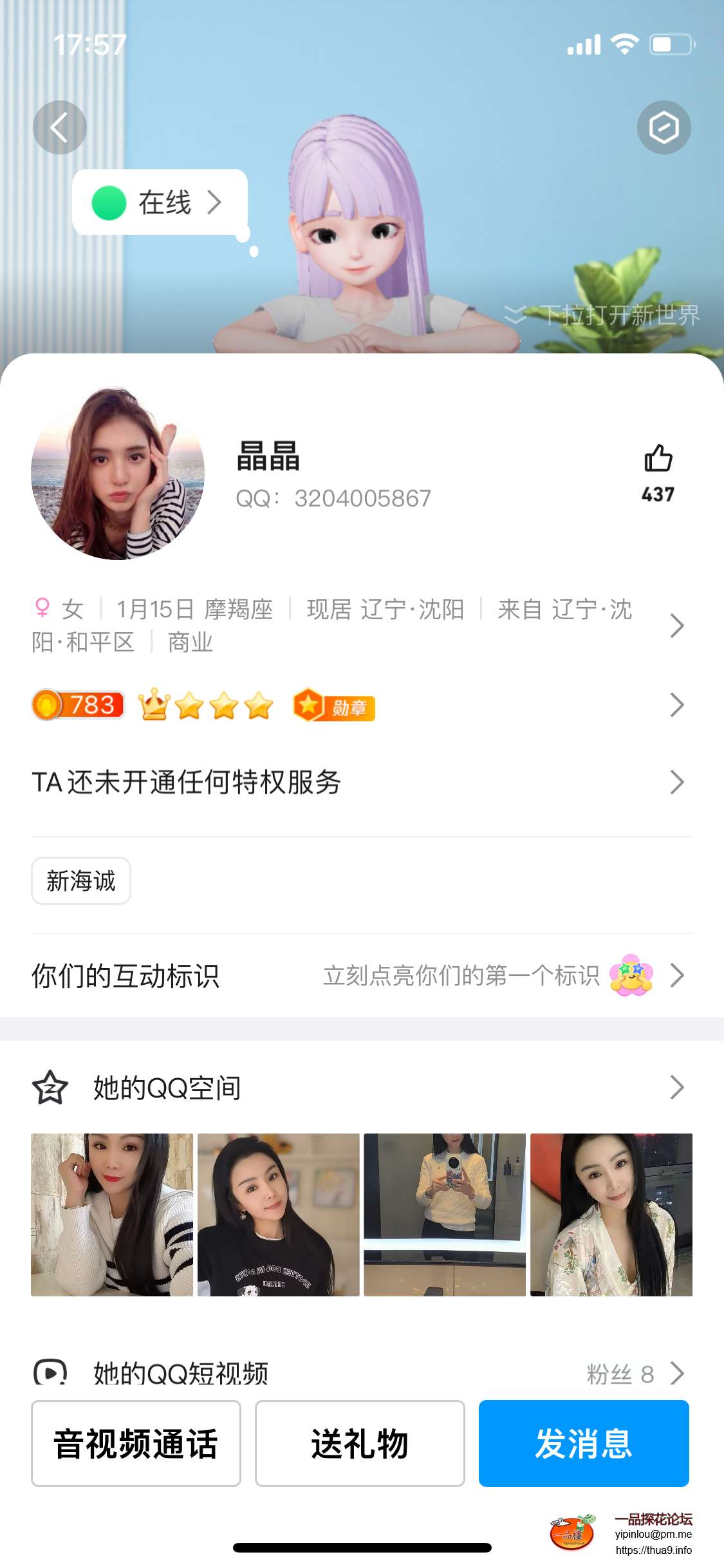Viewport: 724px width, 1568px height.
Task: Open TA还未开通任何特权服务 row
Action: (x=357, y=783)
